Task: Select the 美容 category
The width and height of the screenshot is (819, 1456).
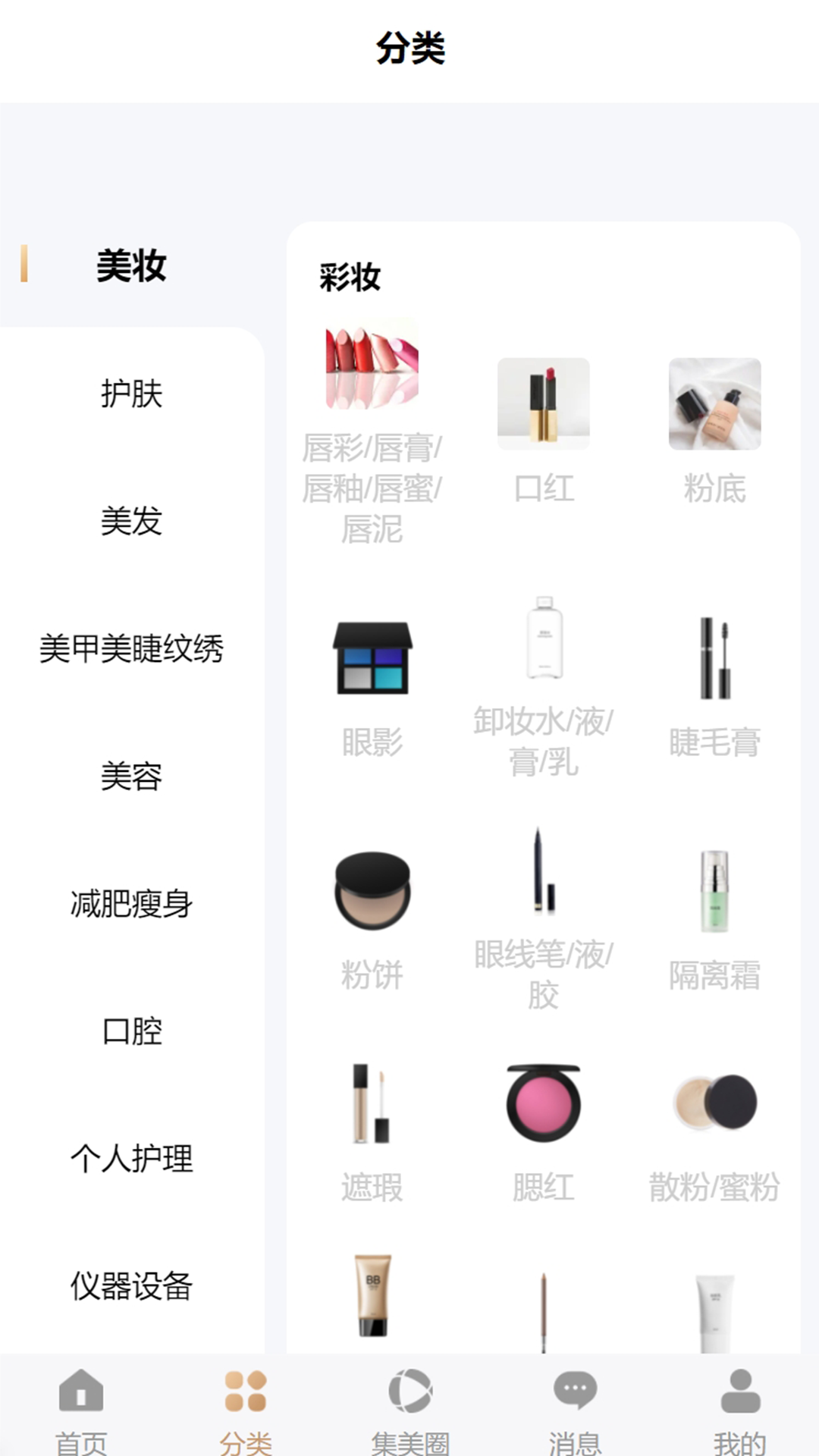Action: point(131,776)
